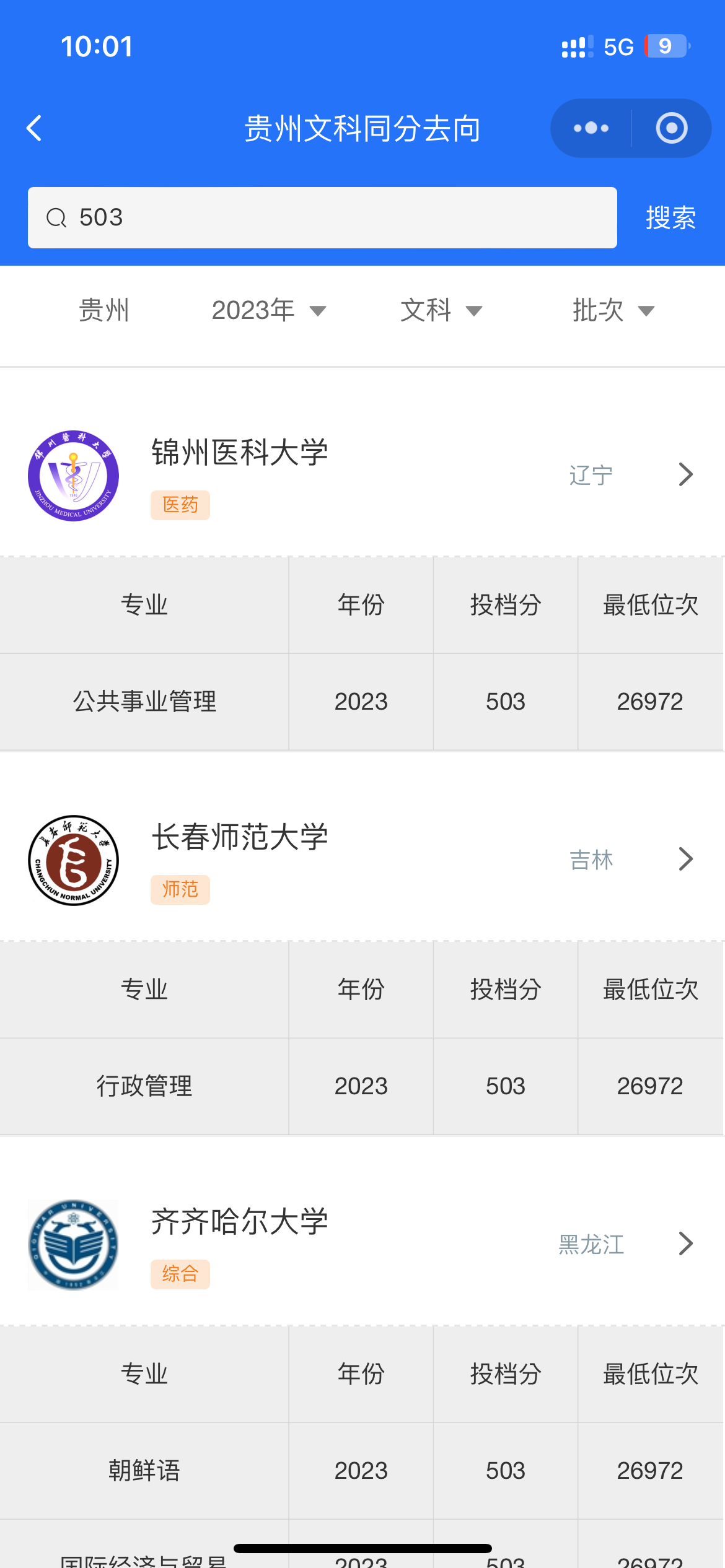Open the 批次 batch filter dropdown
725x1568 pixels.
pos(613,310)
